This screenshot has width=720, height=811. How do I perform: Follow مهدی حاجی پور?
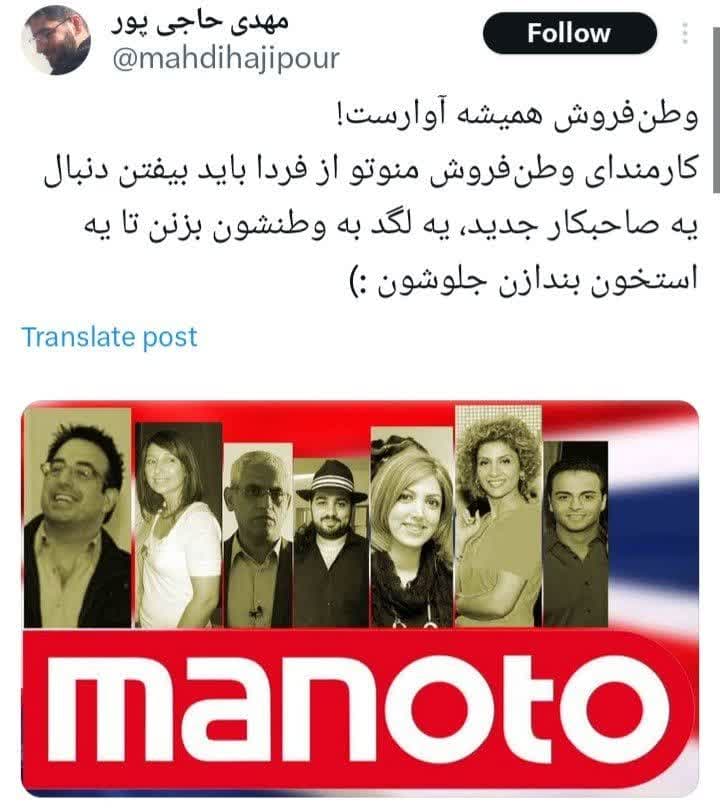tap(568, 32)
